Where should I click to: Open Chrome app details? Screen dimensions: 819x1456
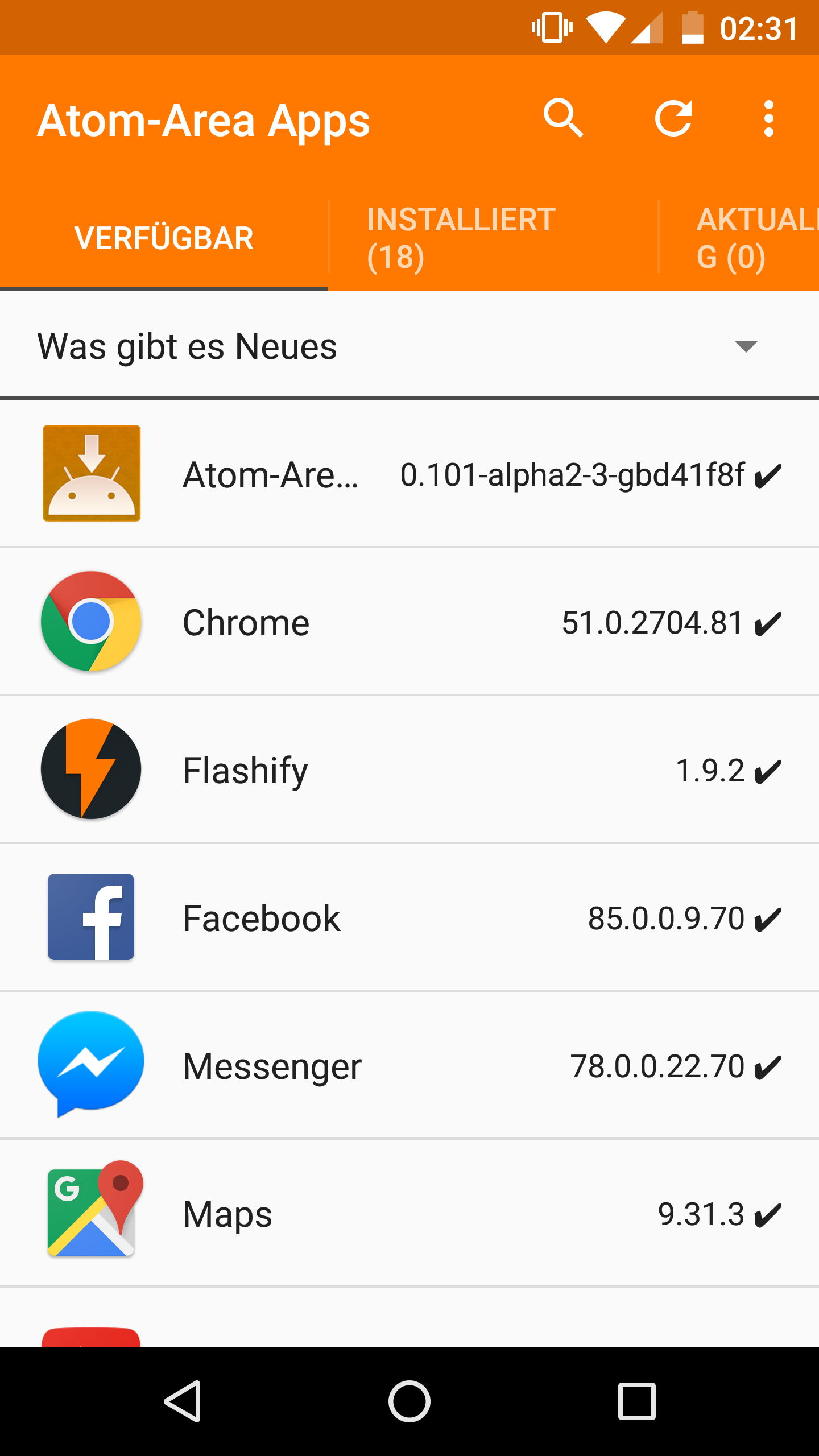point(409,622)
